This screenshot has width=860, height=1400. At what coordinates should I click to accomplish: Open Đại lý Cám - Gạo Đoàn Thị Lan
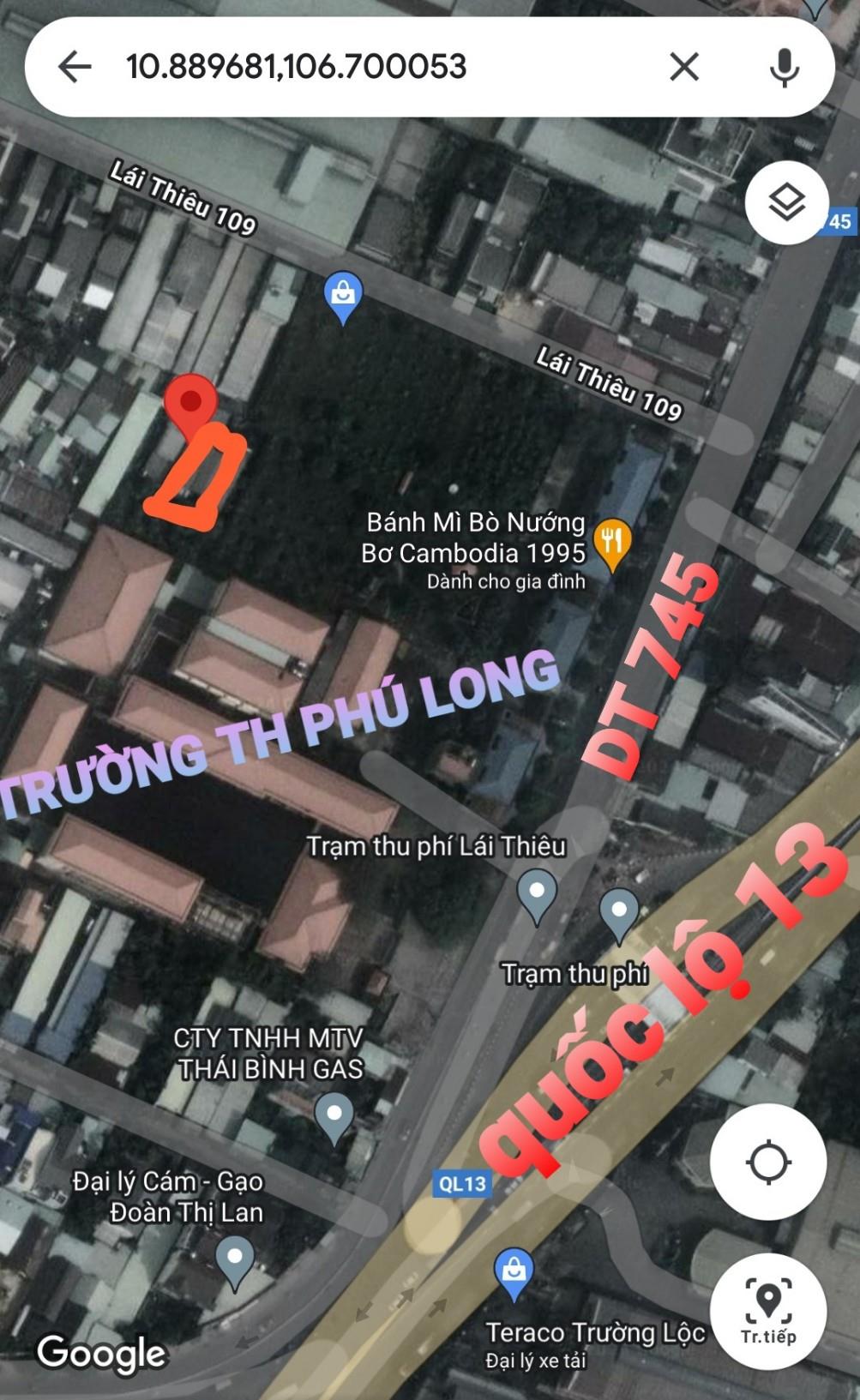(235, 1261)
